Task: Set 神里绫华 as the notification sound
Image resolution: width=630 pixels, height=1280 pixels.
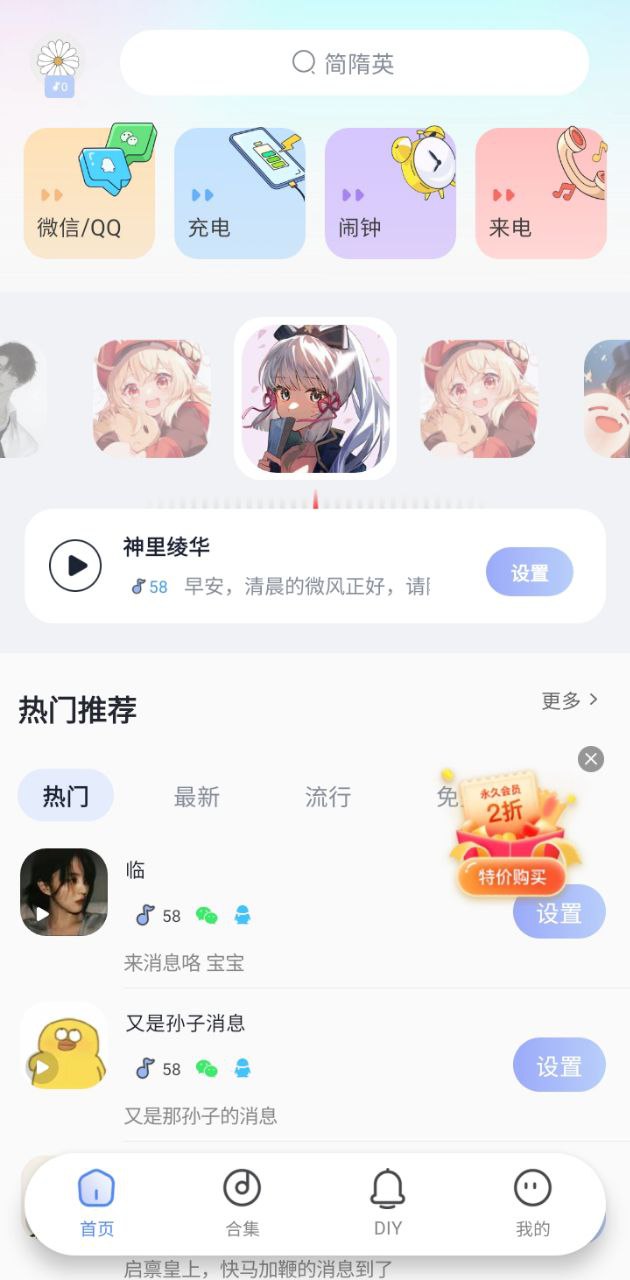Action: [x=529, y=573]
